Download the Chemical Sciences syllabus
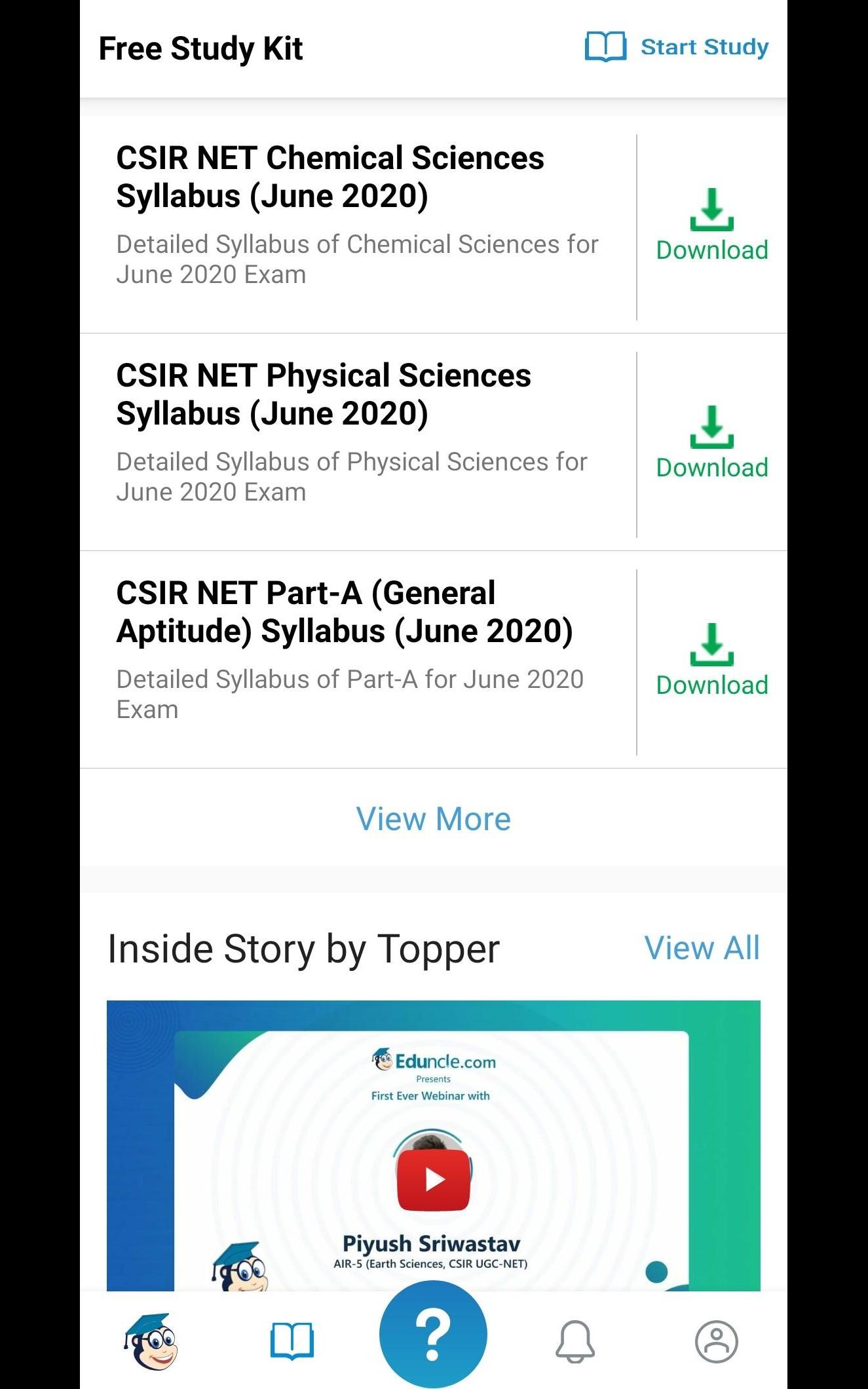868x1389 pixels. tap(712, 226)
